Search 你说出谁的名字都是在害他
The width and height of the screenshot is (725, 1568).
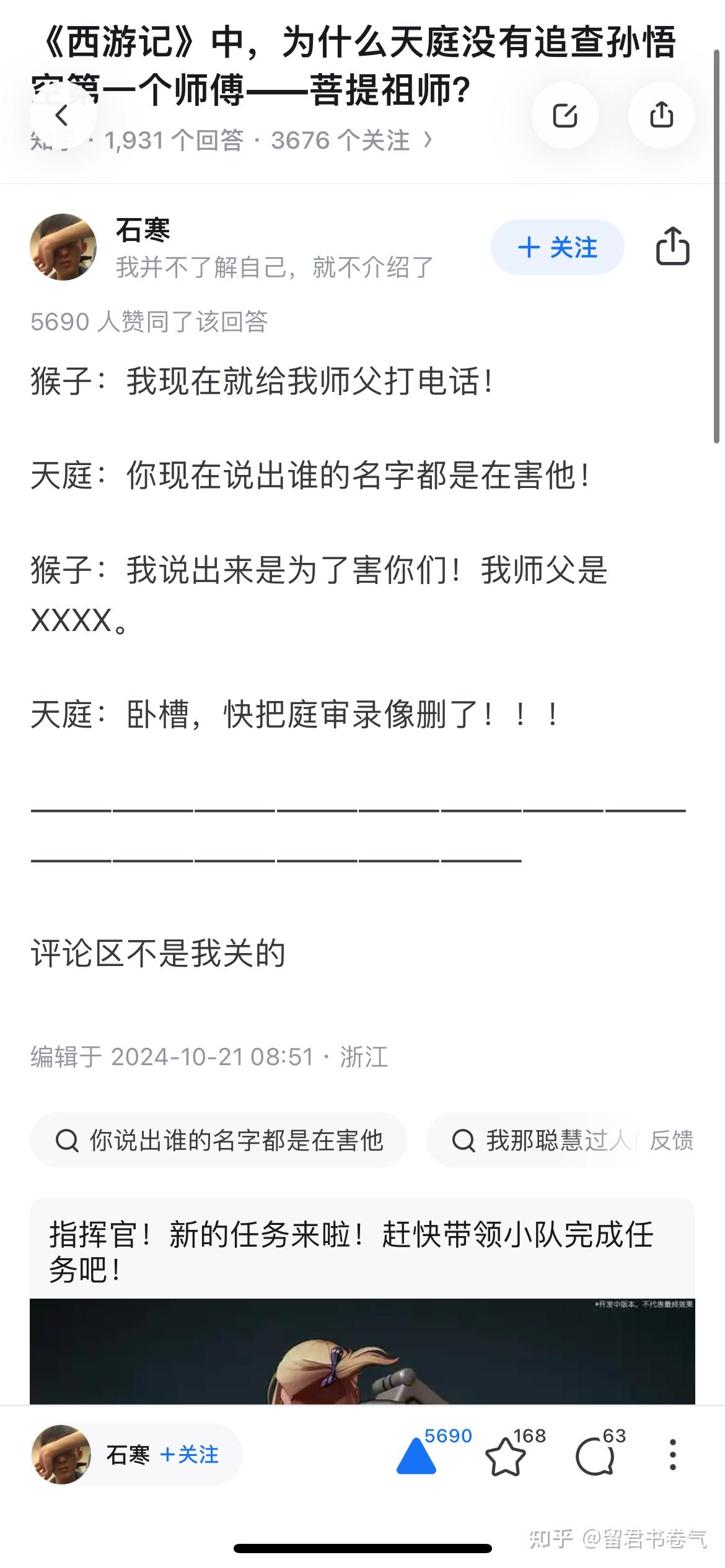click(219, 1140)
